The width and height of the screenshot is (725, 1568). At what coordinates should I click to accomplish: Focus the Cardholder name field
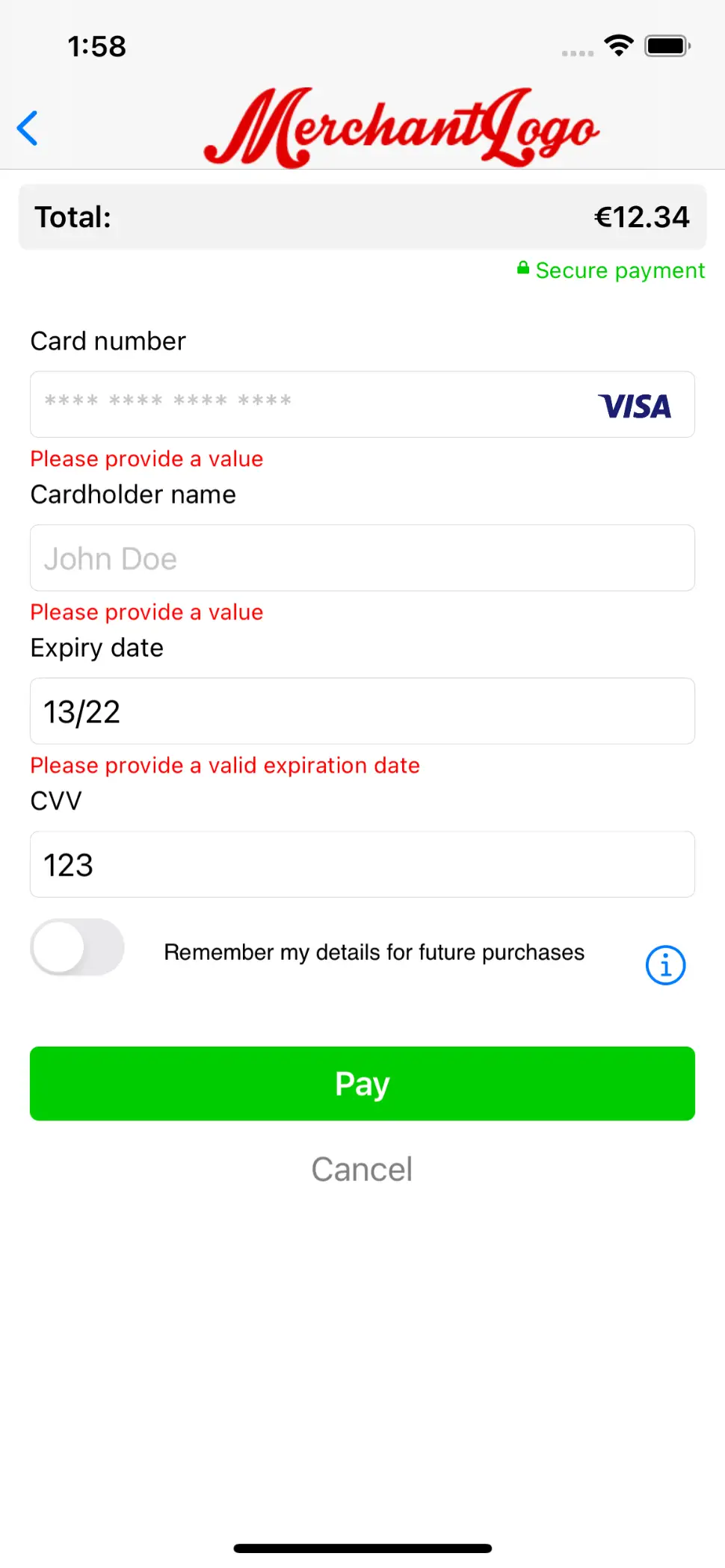362,558
